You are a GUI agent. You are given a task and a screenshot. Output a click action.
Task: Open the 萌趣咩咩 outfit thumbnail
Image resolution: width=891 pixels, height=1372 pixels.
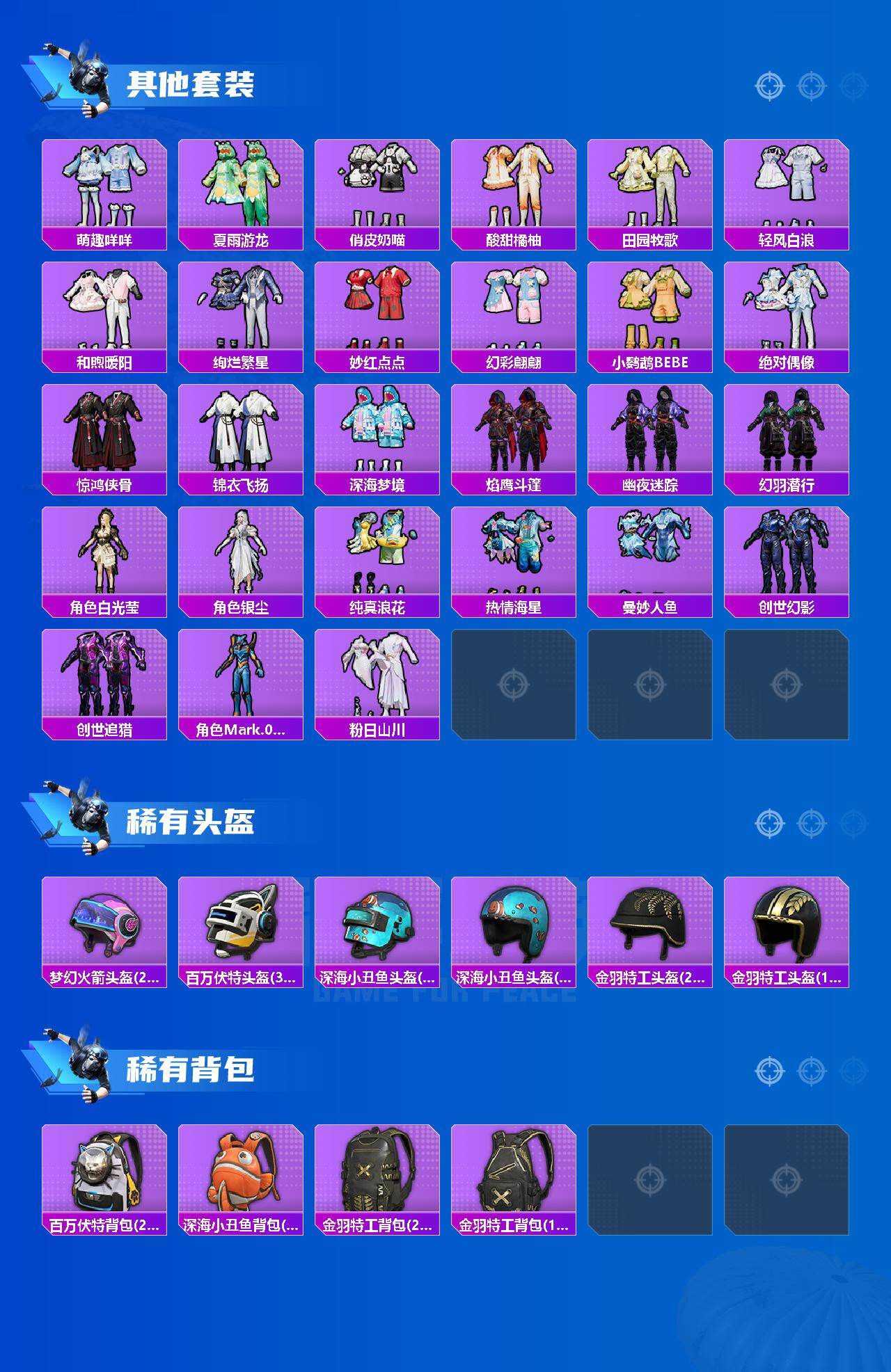(x=103, y=184)
